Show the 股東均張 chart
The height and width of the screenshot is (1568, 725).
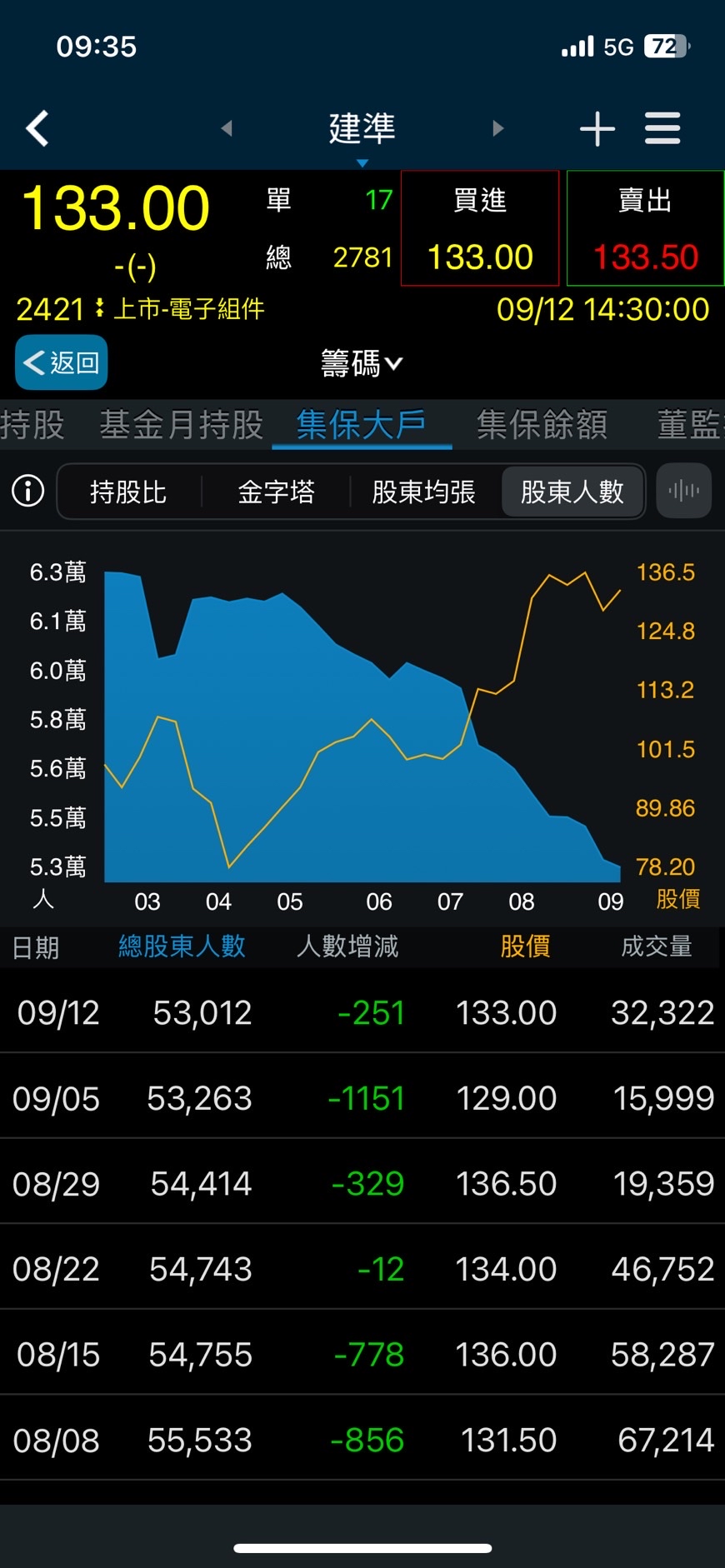(x=423, y=492)
